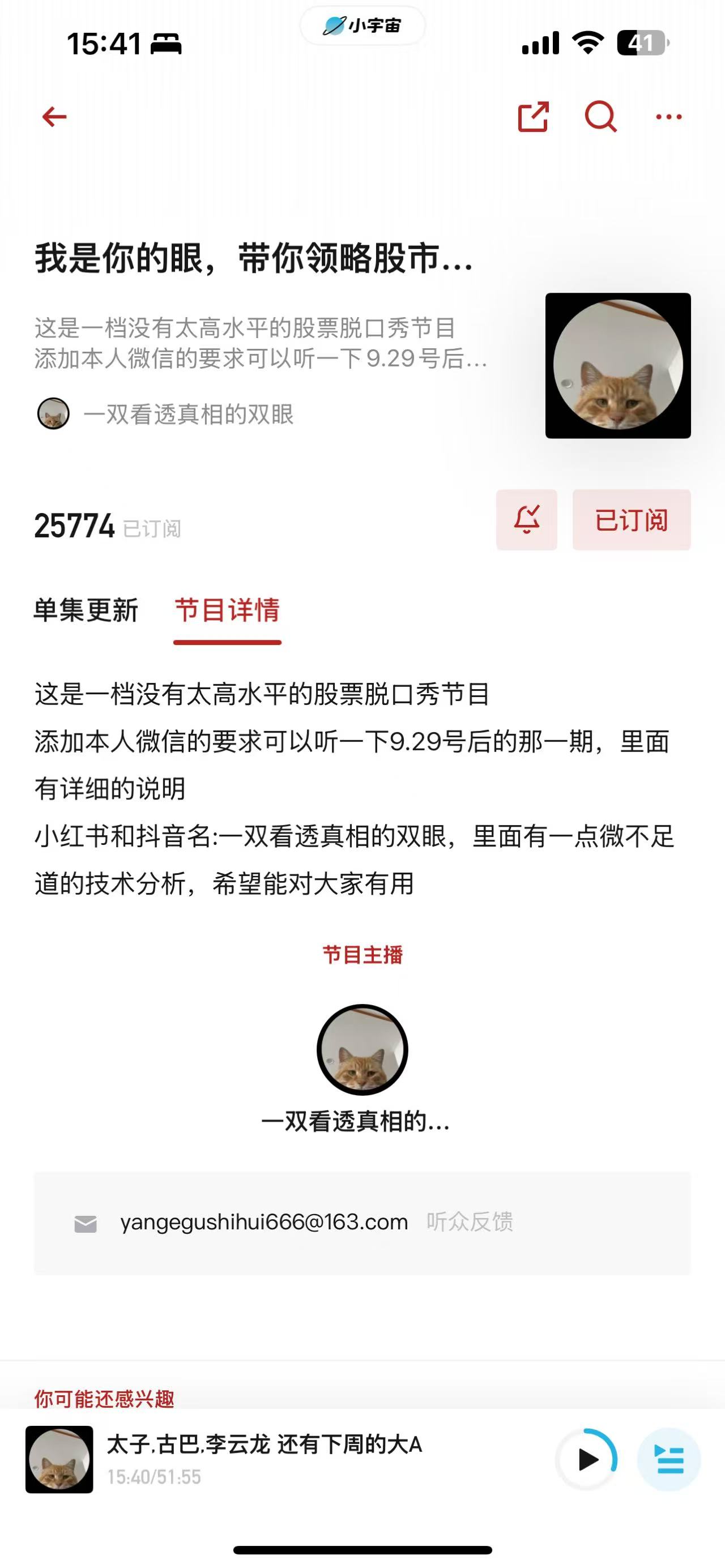The height and width of the screenshot is (1568, 725).
Task: Switch to the 单集更新 tab
Action: pyautogui.click(x=86, y=610)
